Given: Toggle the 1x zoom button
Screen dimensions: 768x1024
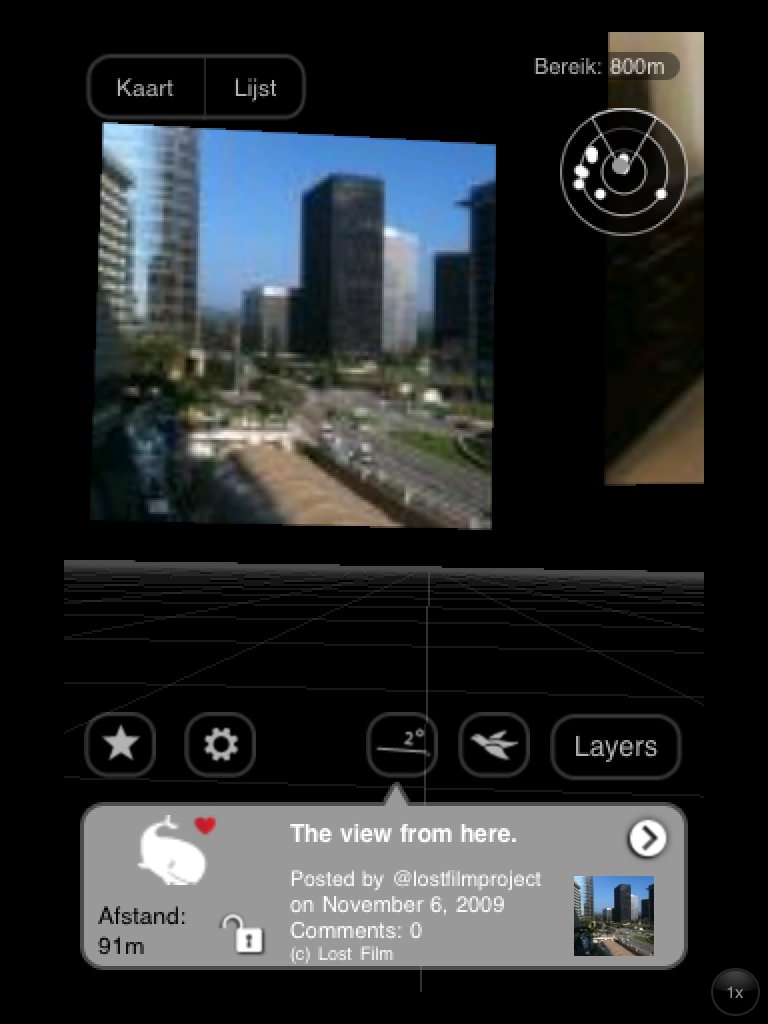Looking at the screenshot, I should click(735, 992).
